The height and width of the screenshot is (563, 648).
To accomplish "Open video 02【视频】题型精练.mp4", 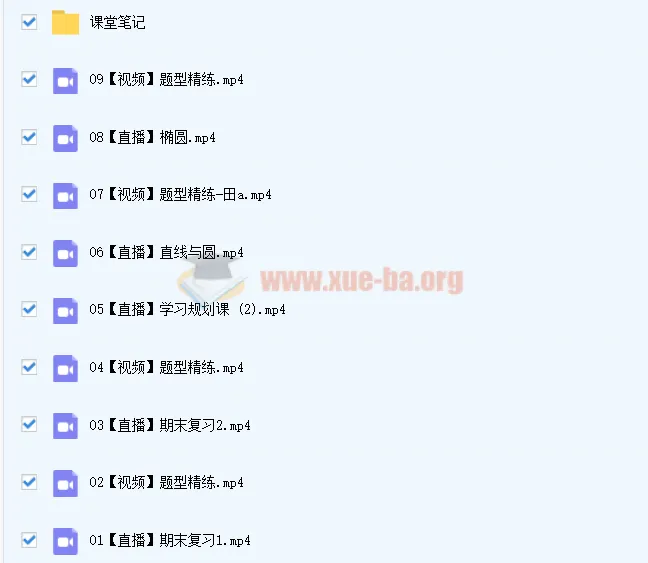I will (x=166, y=483).
